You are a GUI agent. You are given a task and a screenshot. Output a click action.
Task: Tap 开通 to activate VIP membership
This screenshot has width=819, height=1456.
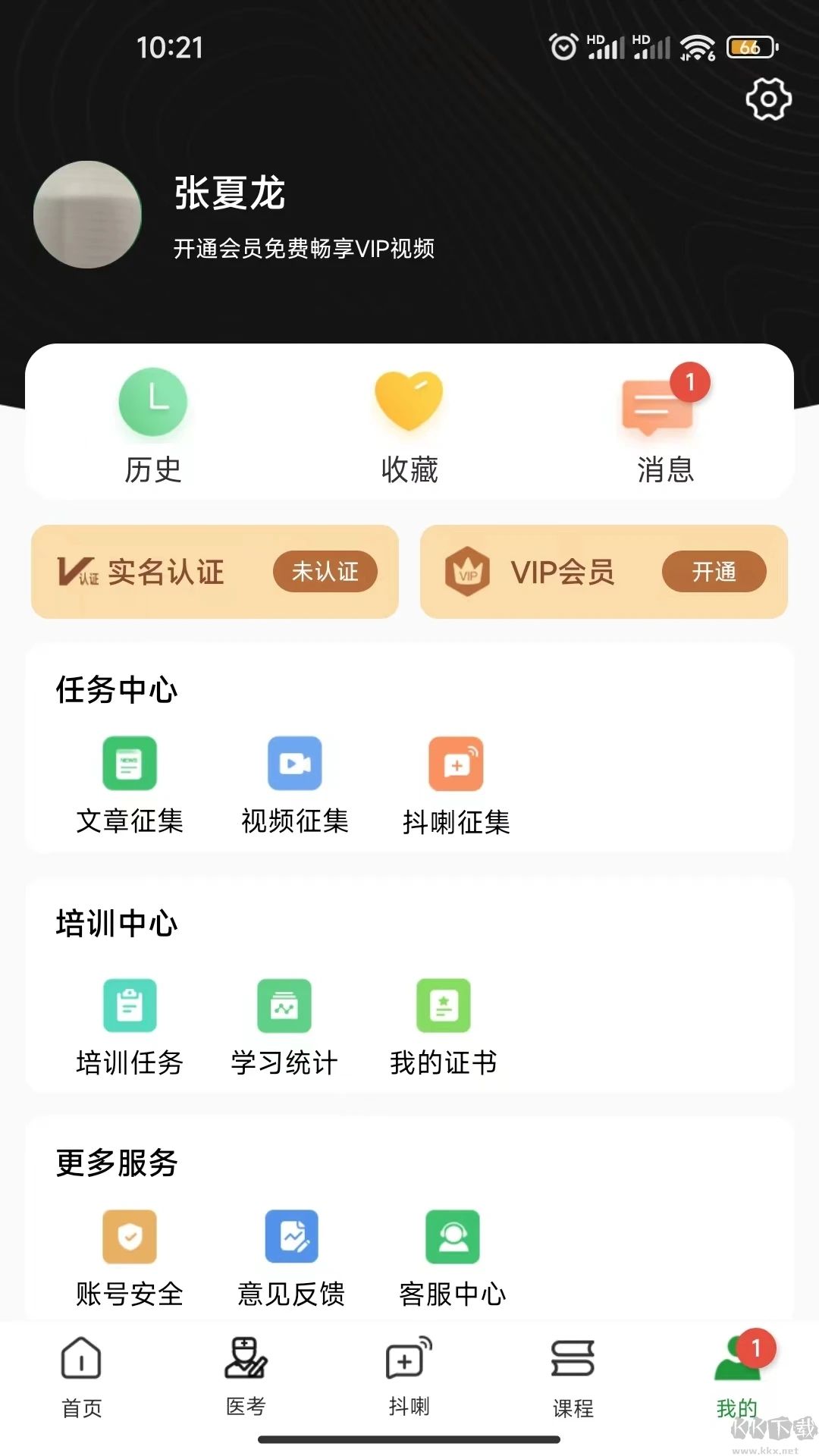click(714, 573)
